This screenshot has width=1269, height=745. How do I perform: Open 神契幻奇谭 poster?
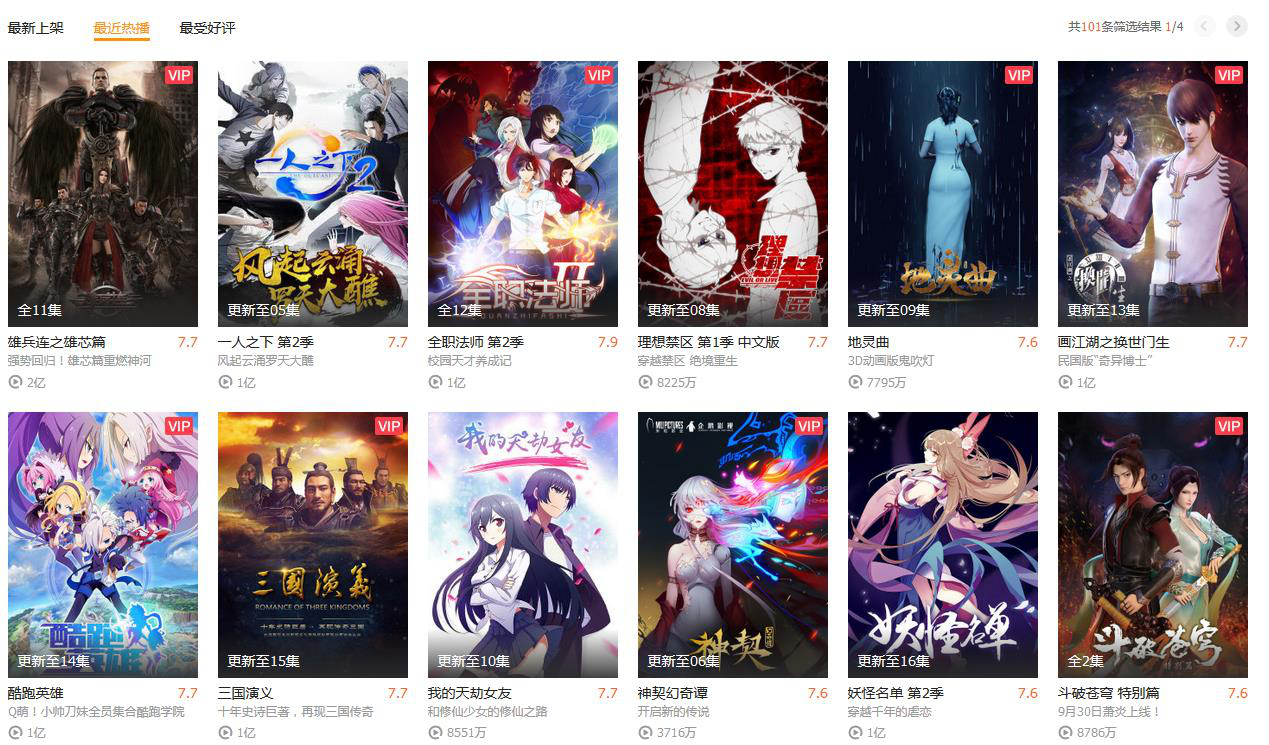pos(733,544)
